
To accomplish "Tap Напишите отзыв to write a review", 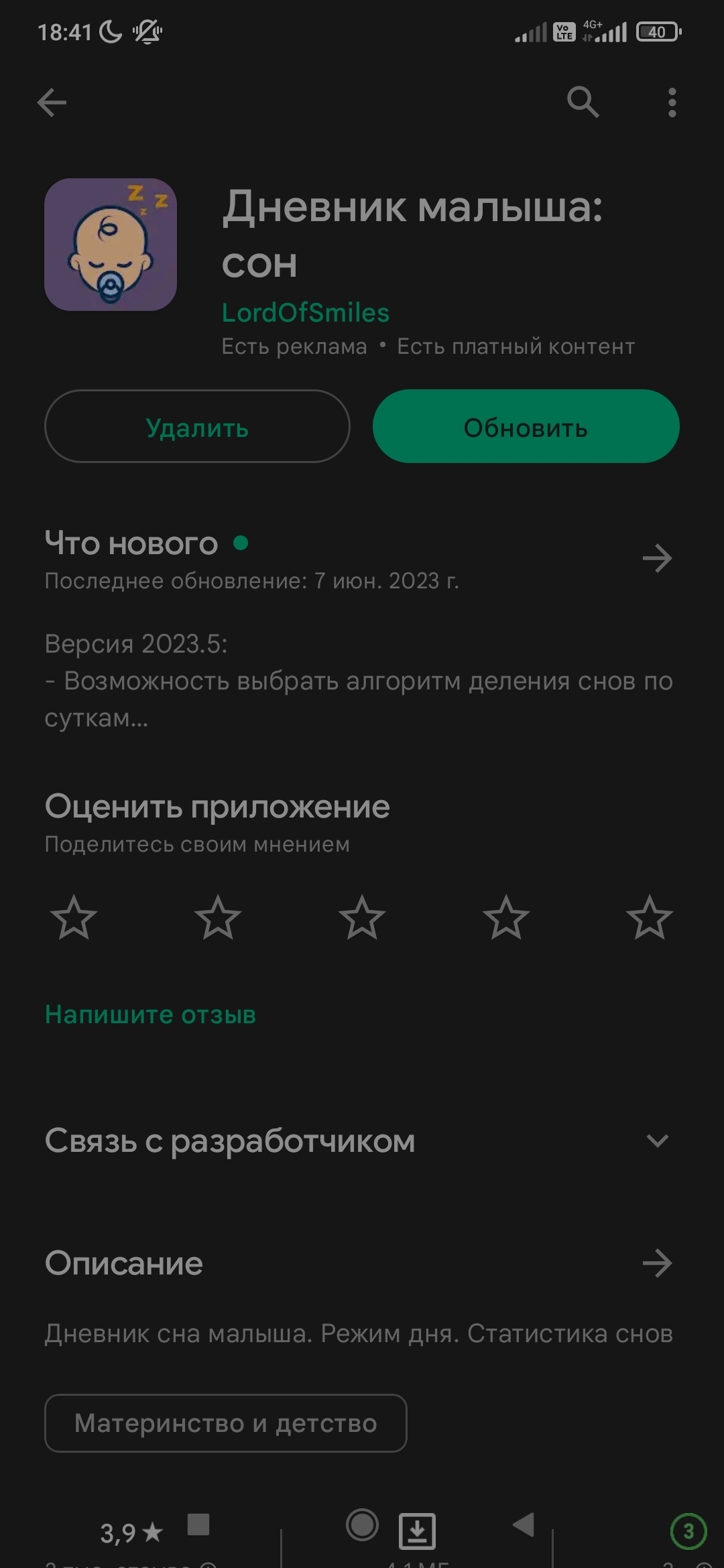I will pos(150,1015).
